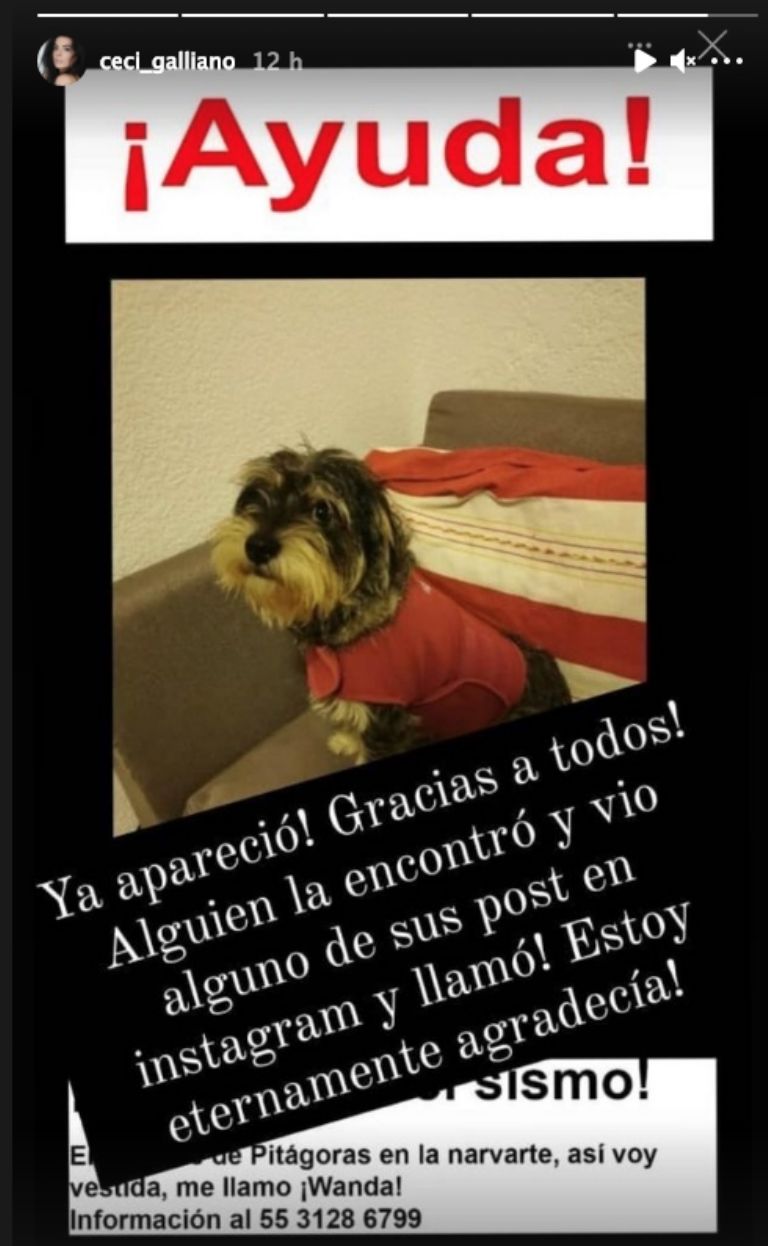Close the story viewer
This screenshot has height=1246, width=768.
712,44
